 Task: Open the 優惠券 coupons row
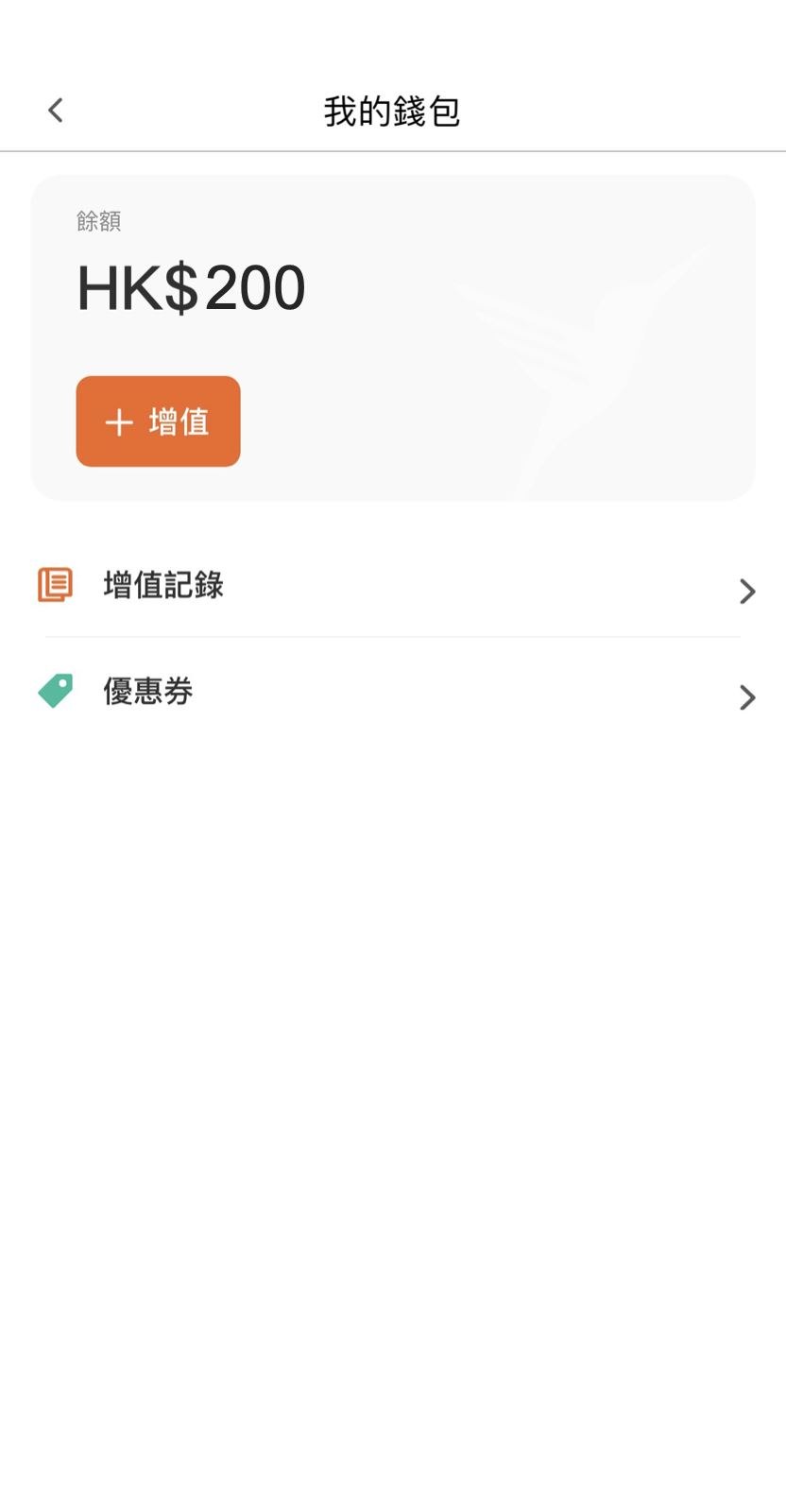(x=393, y=693)
